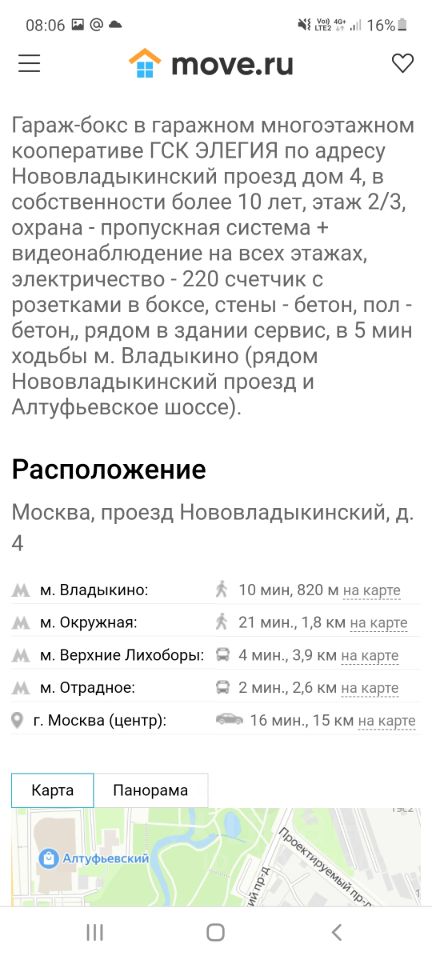432x960 pixels.
Task: Show м. Владыкино on the map
Action: pos(371,590)
